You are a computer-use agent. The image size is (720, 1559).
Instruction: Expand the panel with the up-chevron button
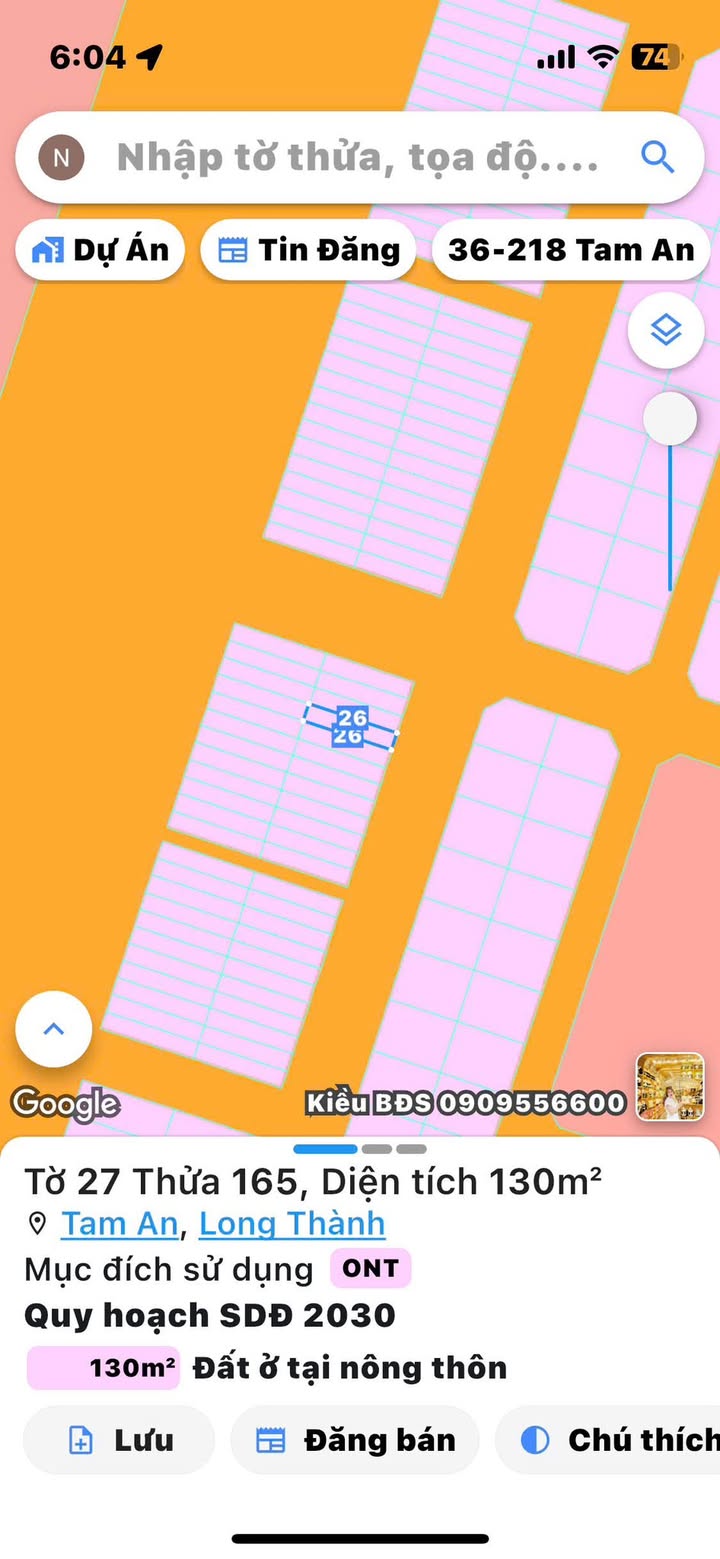pos(54,1029)
